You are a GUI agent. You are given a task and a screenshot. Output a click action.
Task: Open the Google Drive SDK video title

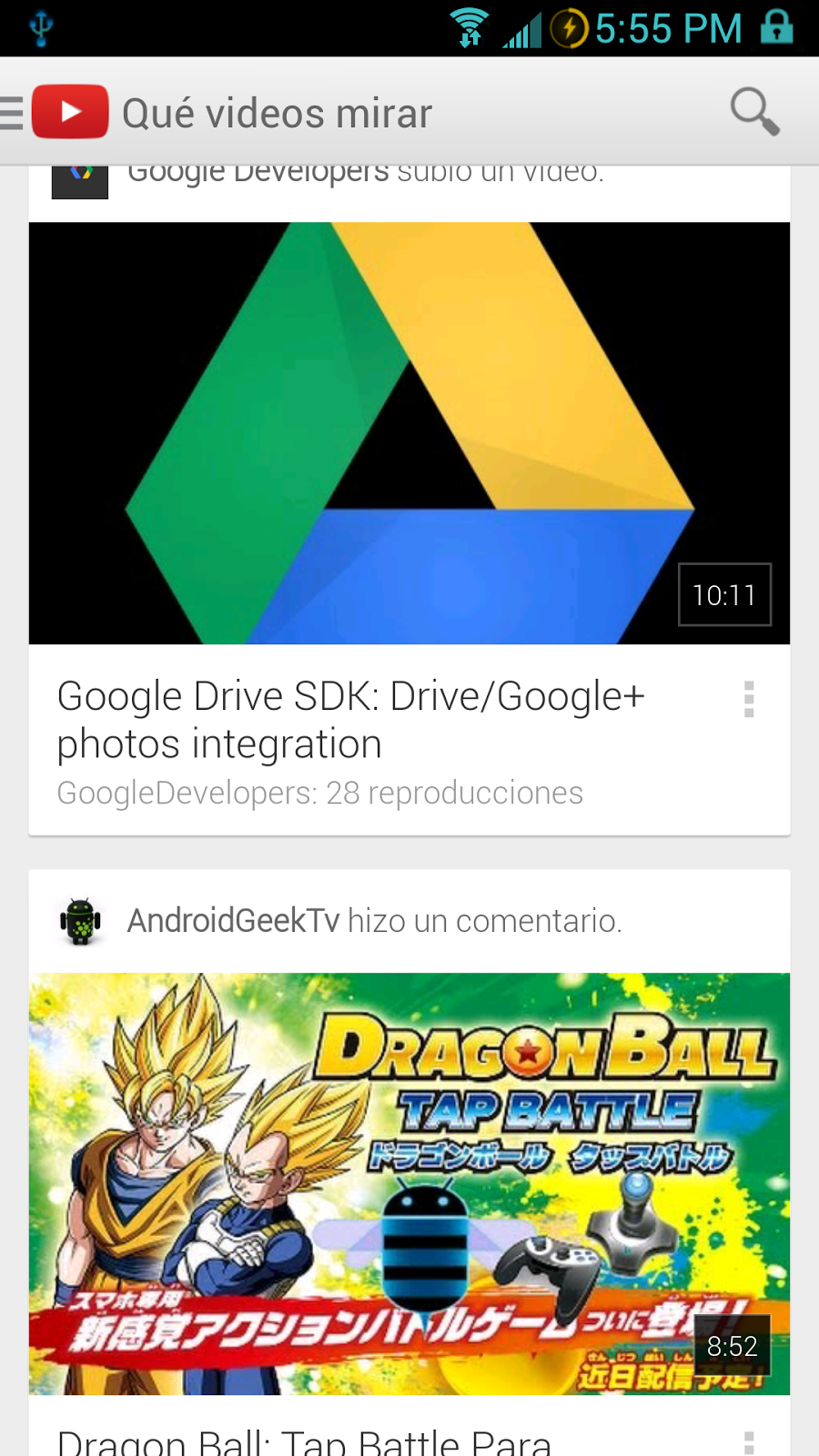click(x=350, y=720)
